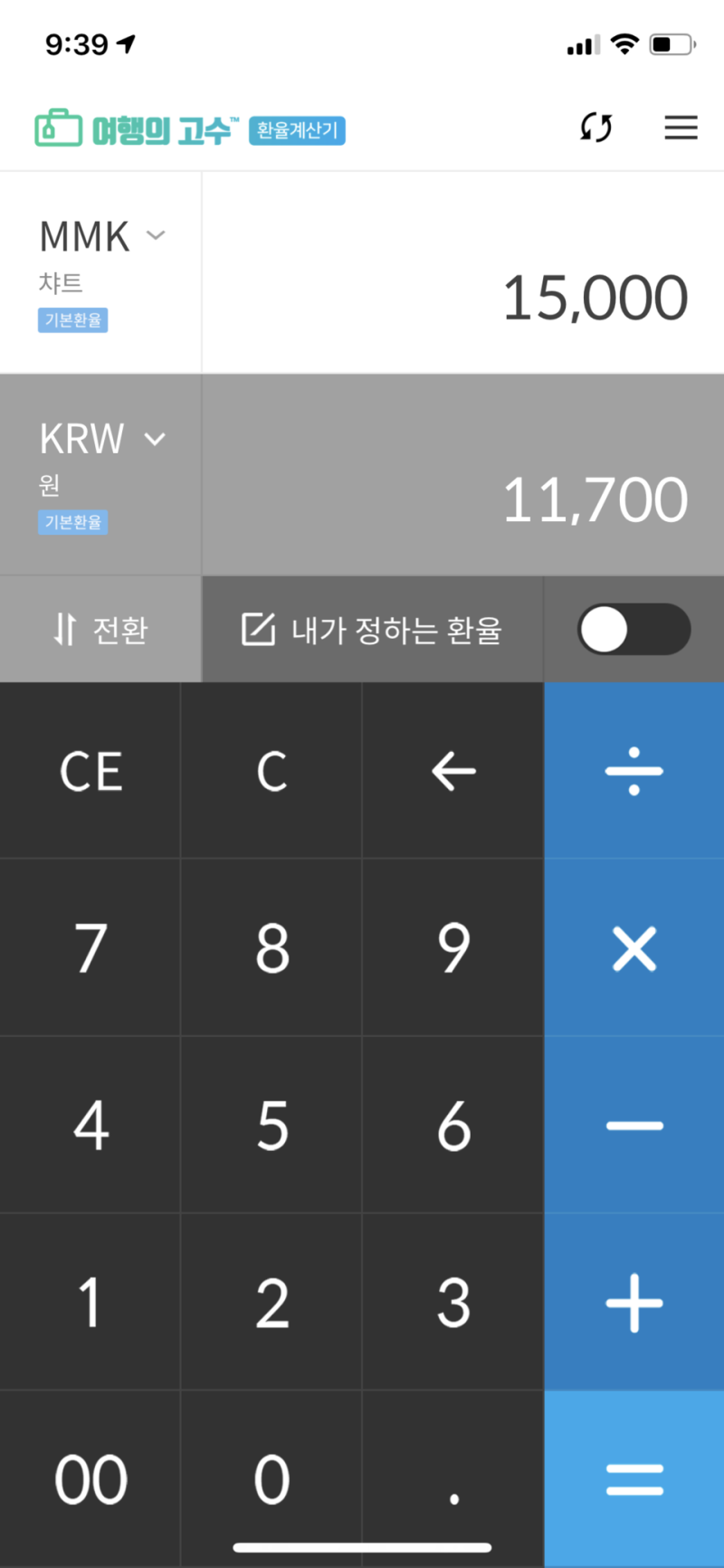
Task: Open the KRW currency dropdown
Action: [102, 439]
